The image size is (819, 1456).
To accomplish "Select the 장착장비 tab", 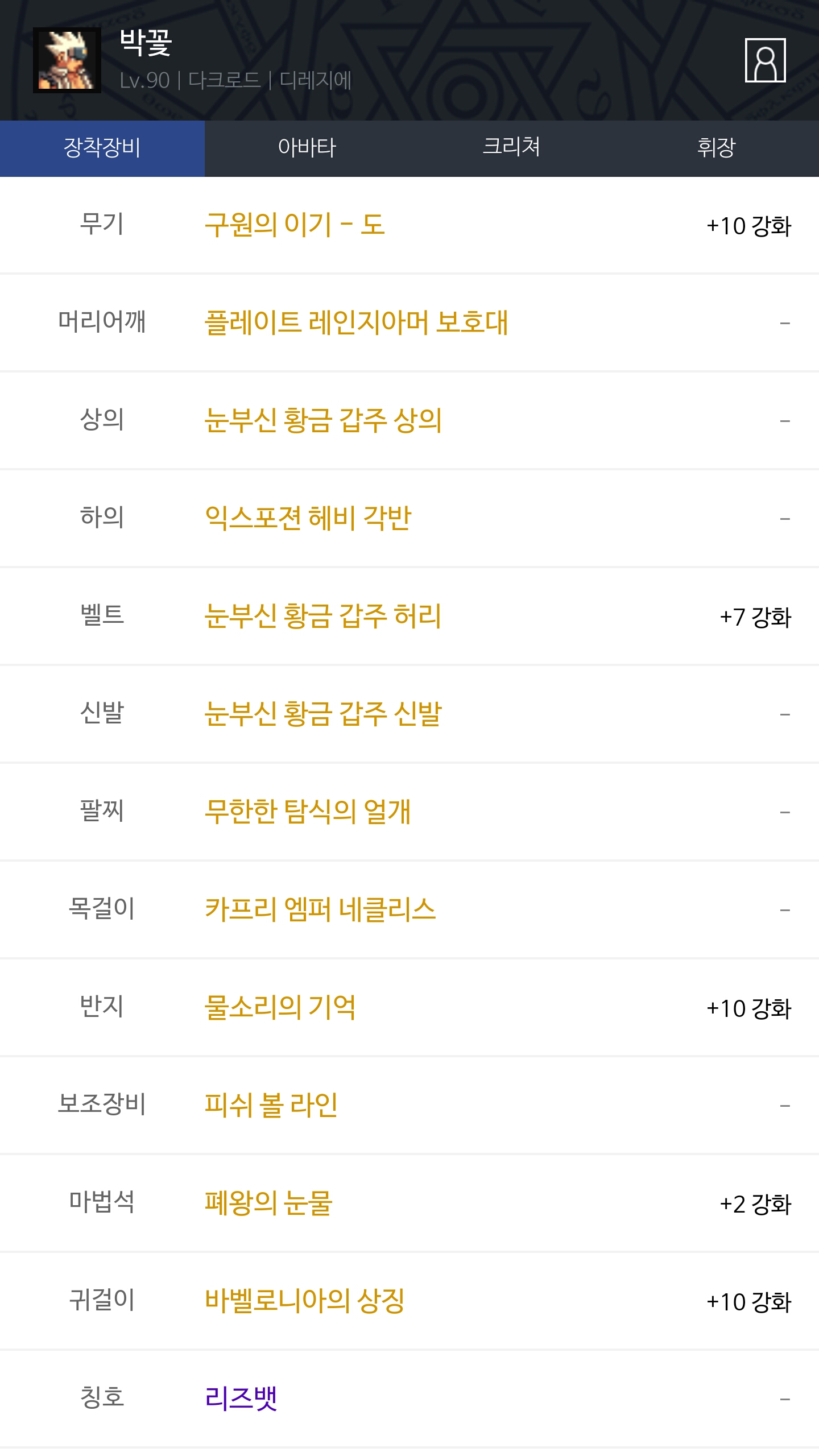I will click(x=102, y=148).
